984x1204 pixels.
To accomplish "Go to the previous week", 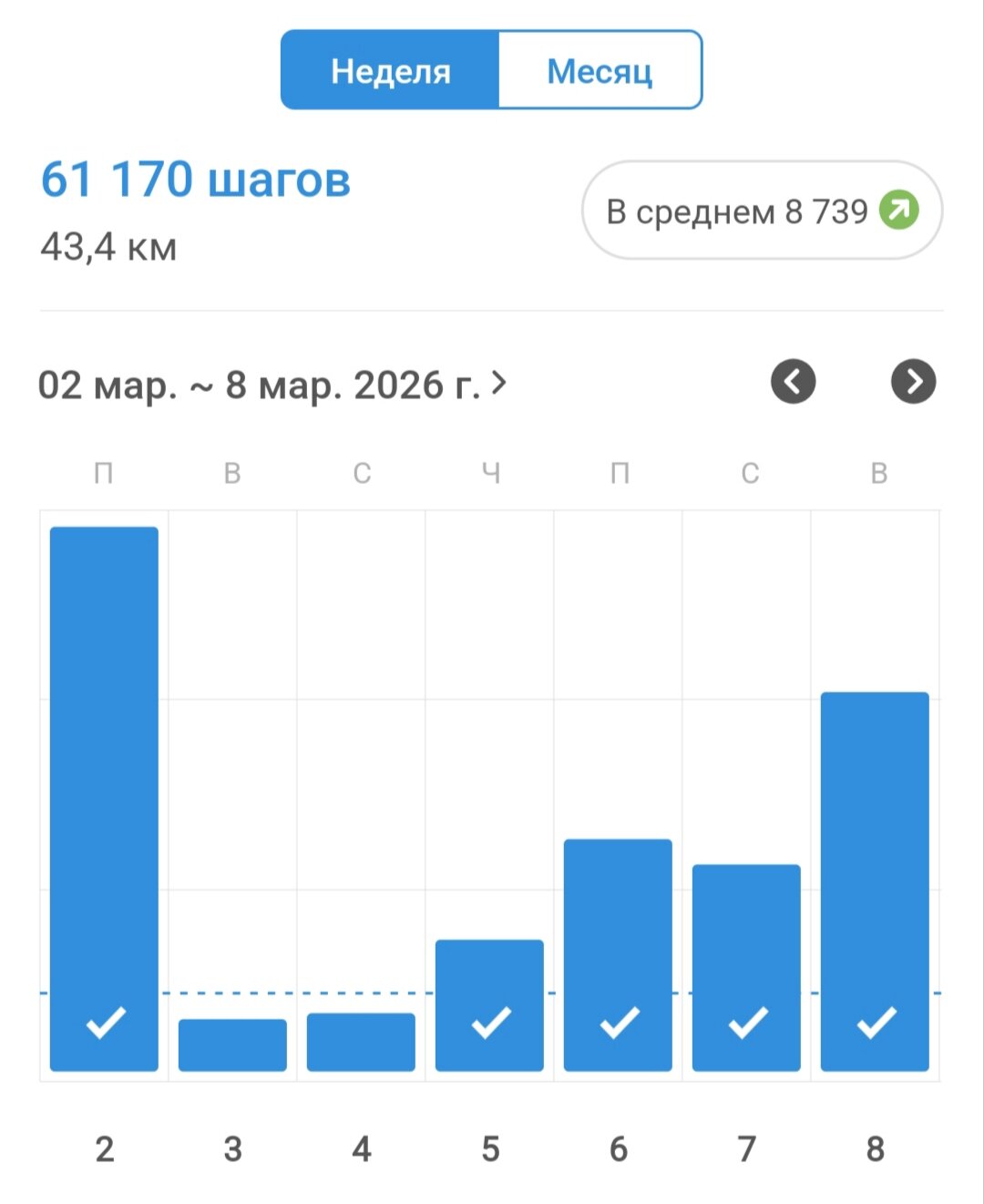I will coord(794,382).
